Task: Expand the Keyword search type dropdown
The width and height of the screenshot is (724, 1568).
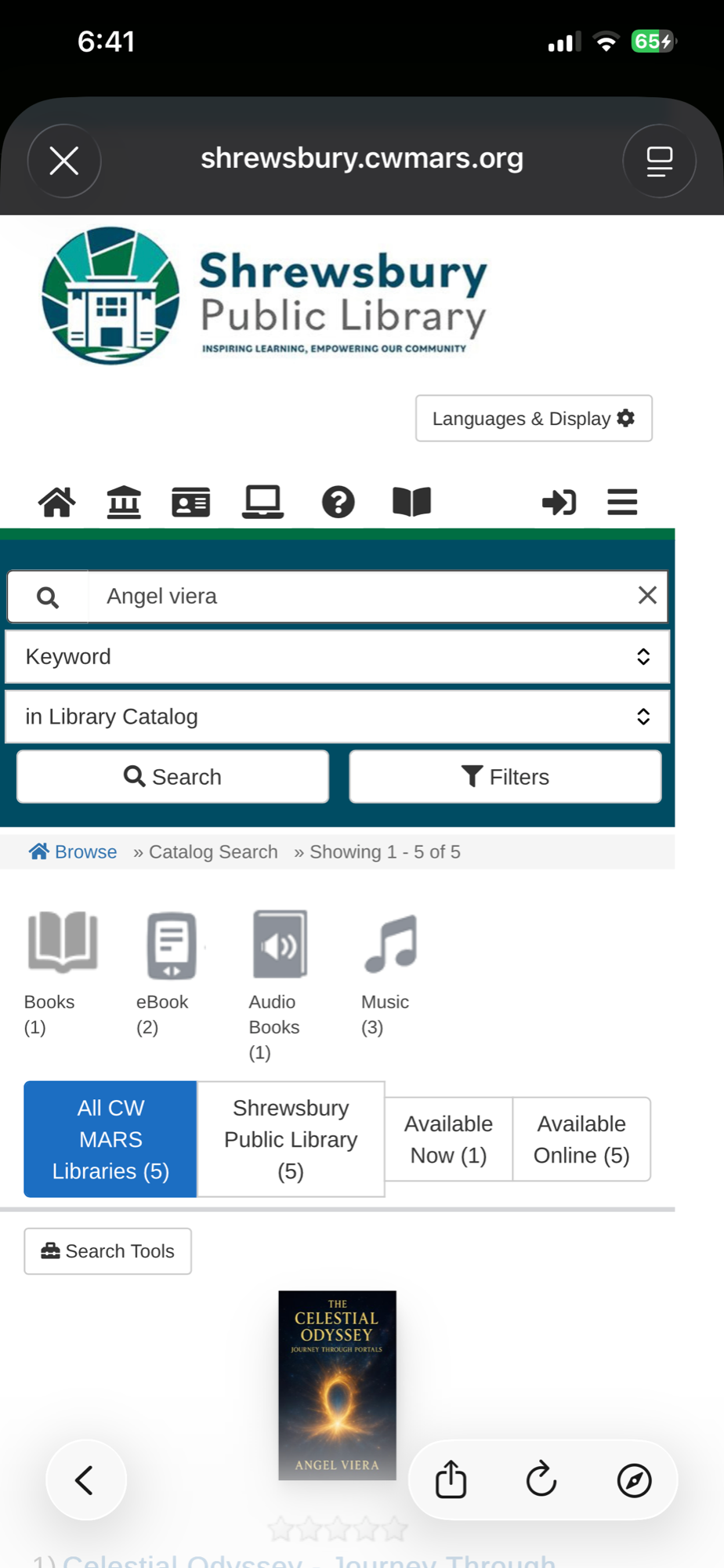Action: 338,657
